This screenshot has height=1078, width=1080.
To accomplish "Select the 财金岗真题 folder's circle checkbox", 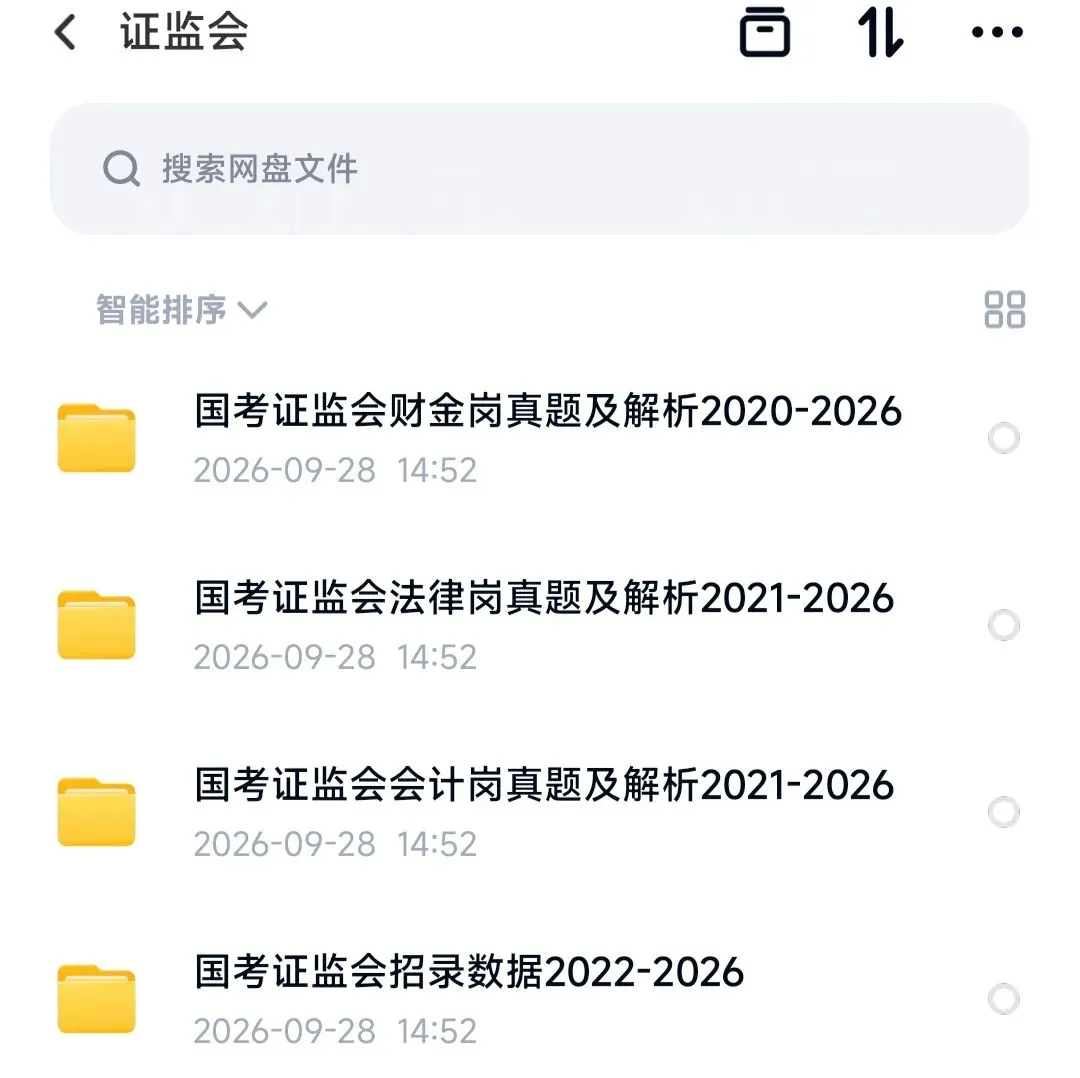I will pyautogui.click(x=1004, y=438).
